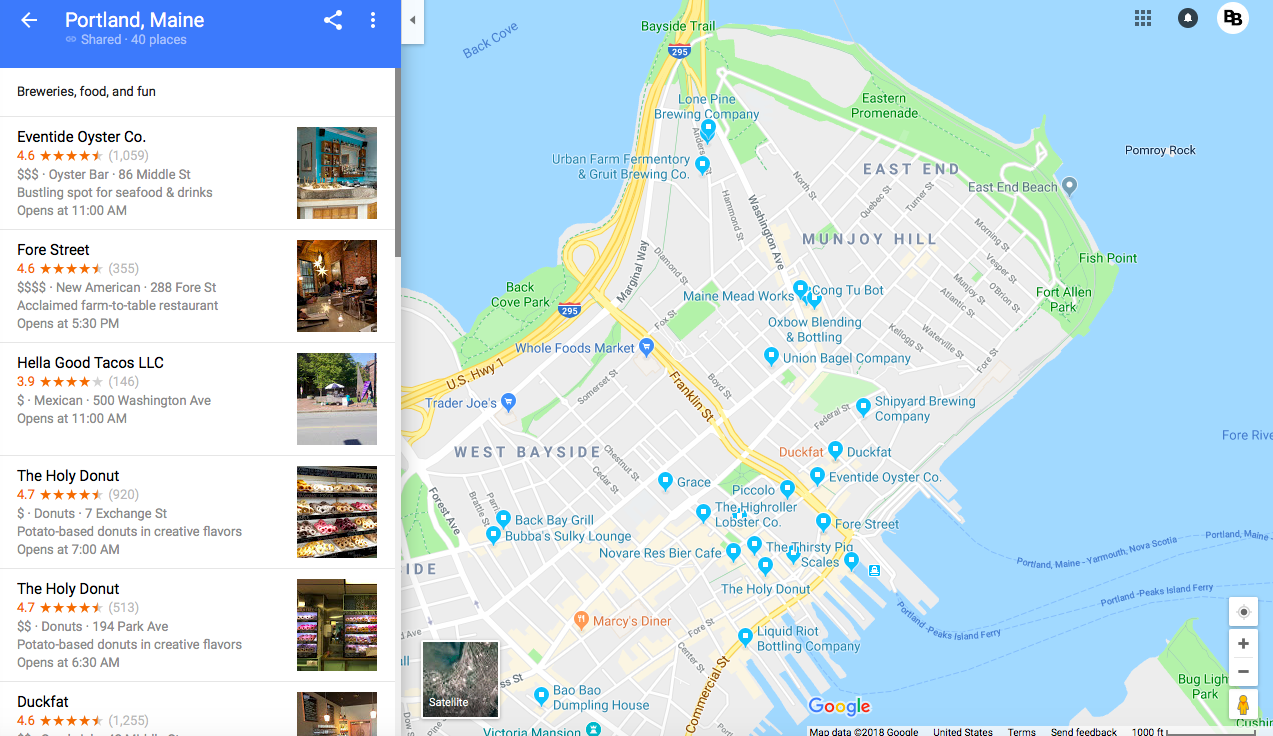Open the Google apps grid
1273x736 pixels.
click(x=1143, y=18)
